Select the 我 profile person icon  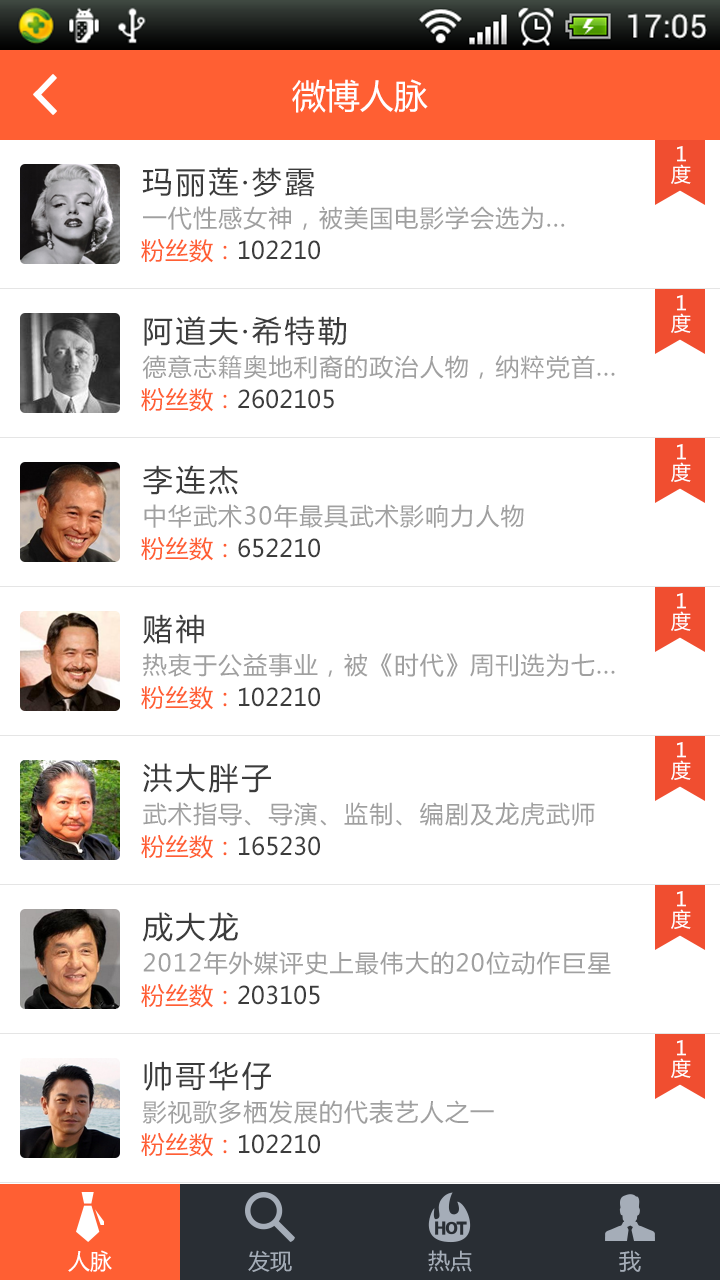(630, 1218)
